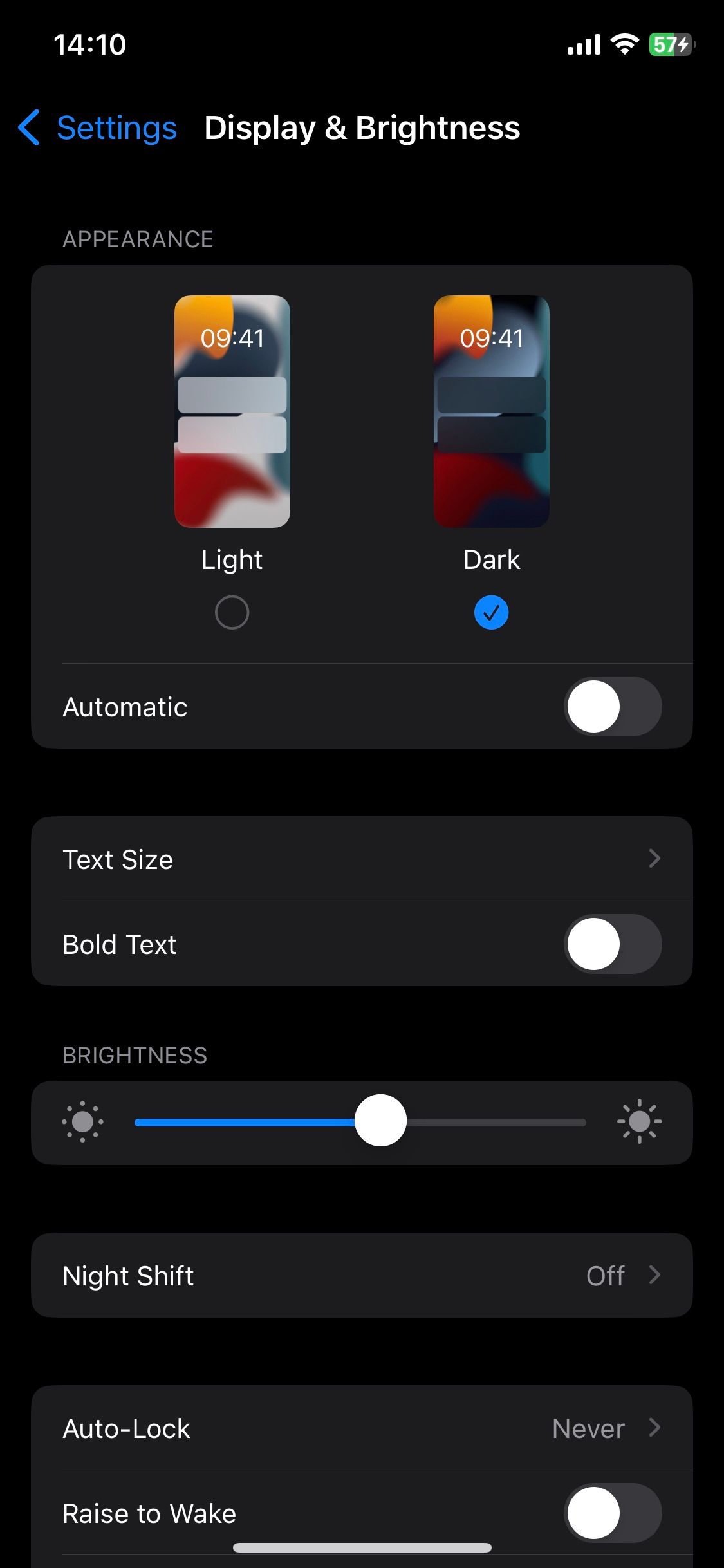Tap the blue checkmark under Dark
Image resolution: width=724 pixels, height=1568 pixels.
(x=491, y=612)
